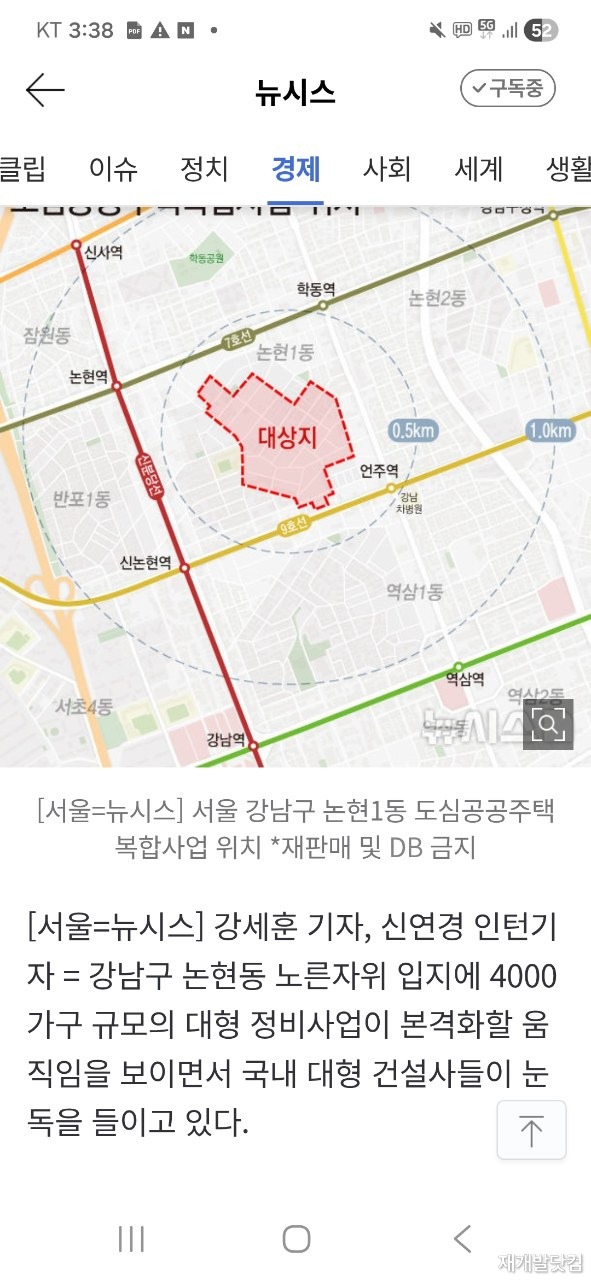
Task: Go back using the arrow in the header
Action: click(45, 90)
